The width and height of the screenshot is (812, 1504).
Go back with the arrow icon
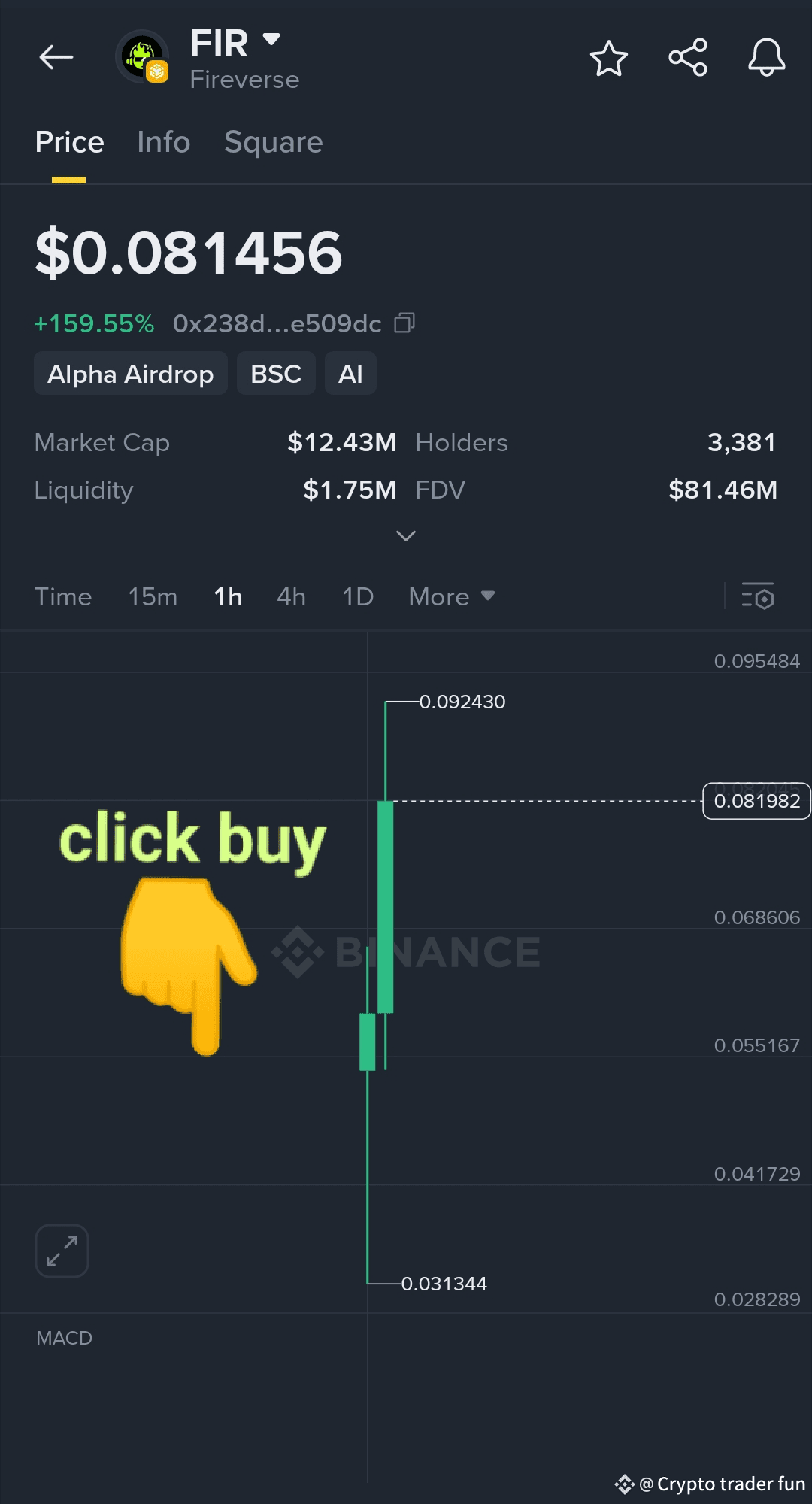click(56, 57)
